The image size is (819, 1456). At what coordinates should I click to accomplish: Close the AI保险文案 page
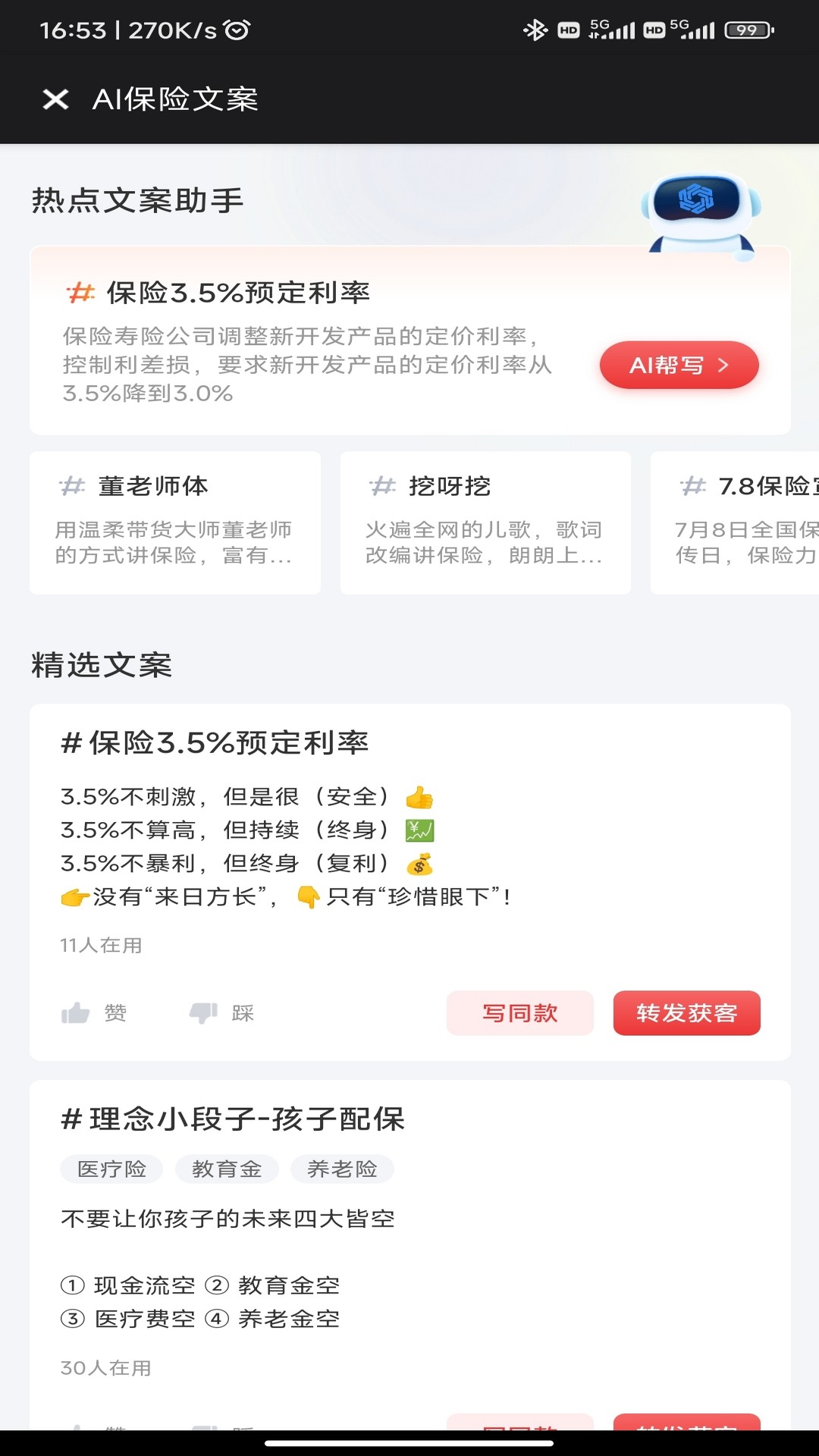[55, 99]
